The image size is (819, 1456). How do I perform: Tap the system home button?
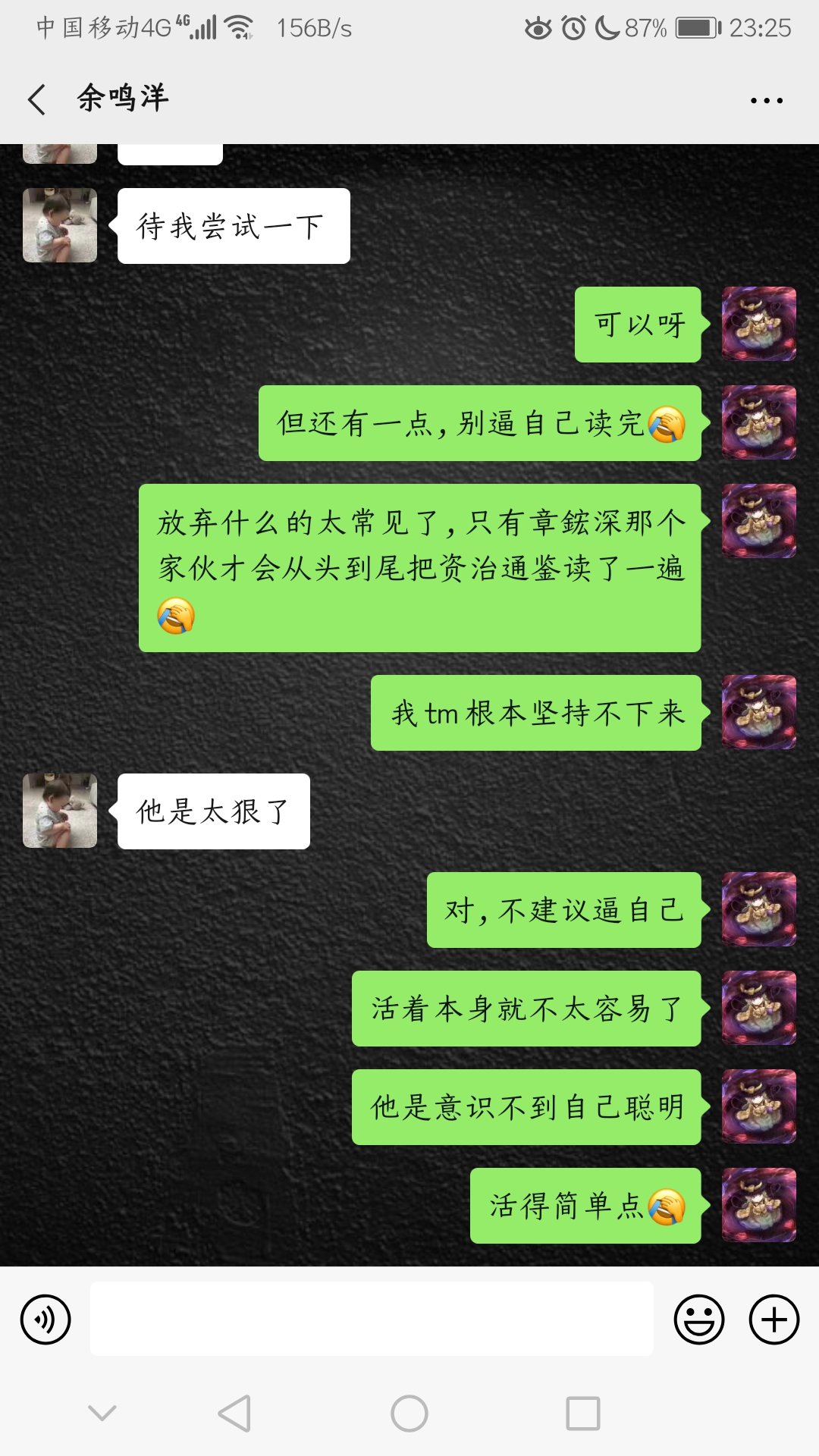point(409,1414)
